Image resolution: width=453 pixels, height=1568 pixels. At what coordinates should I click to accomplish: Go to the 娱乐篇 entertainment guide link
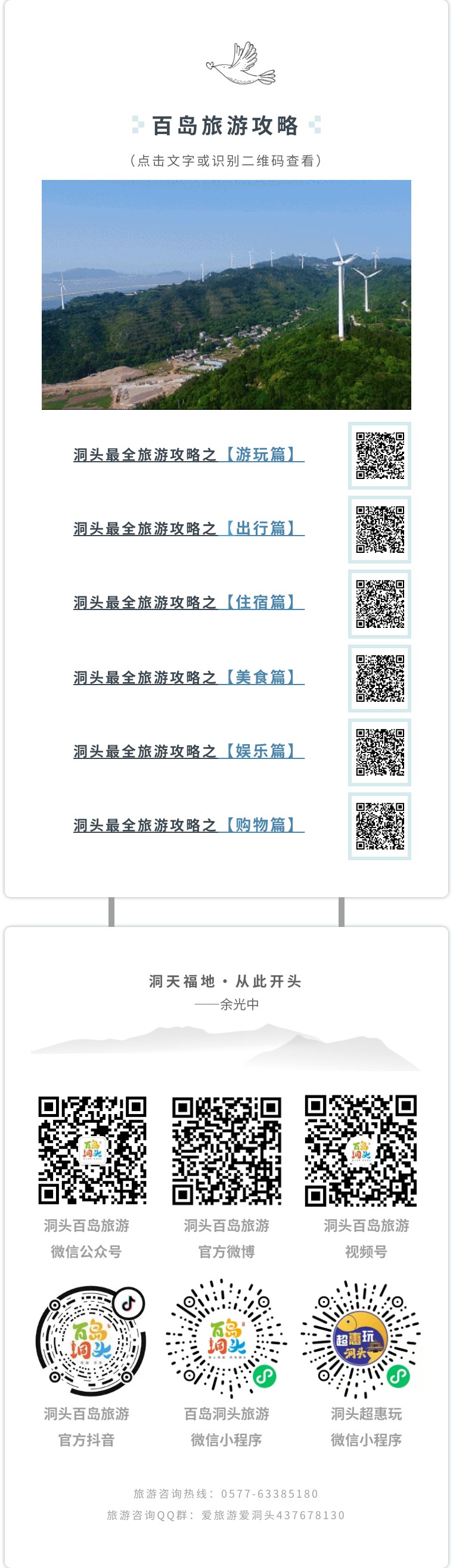click(189, 751)
